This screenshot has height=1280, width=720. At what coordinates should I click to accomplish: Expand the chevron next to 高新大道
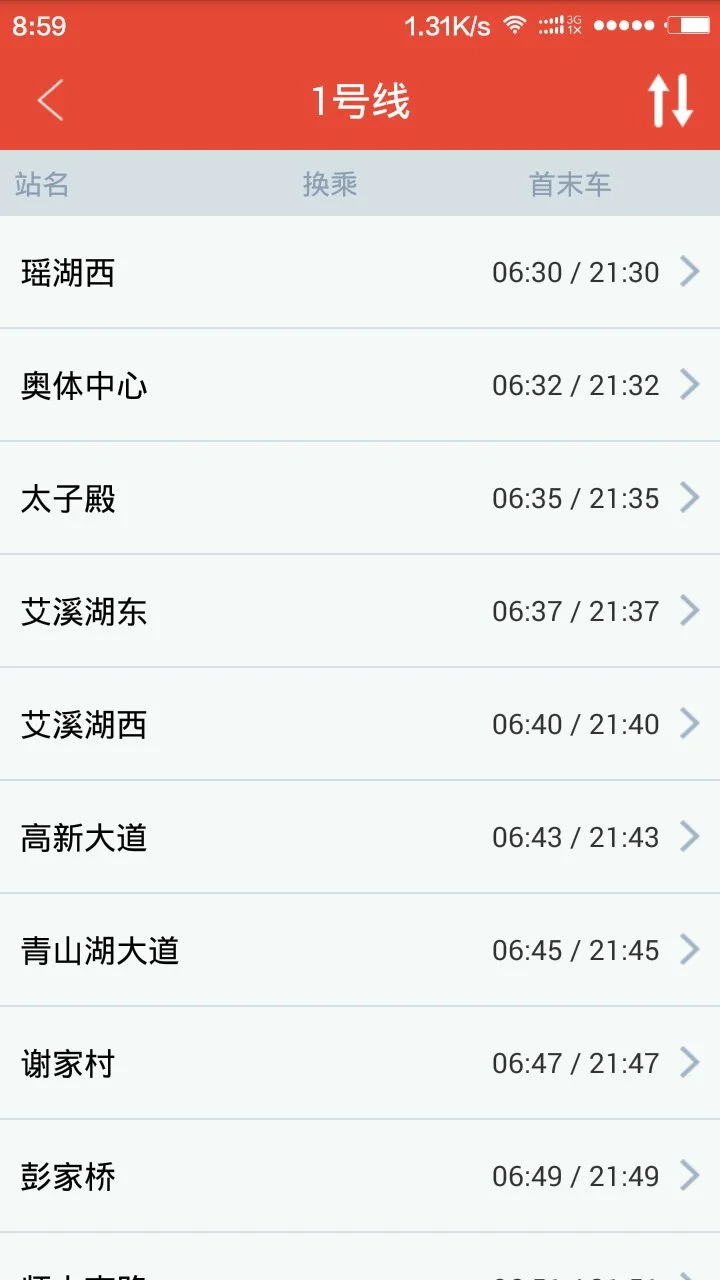691,836
